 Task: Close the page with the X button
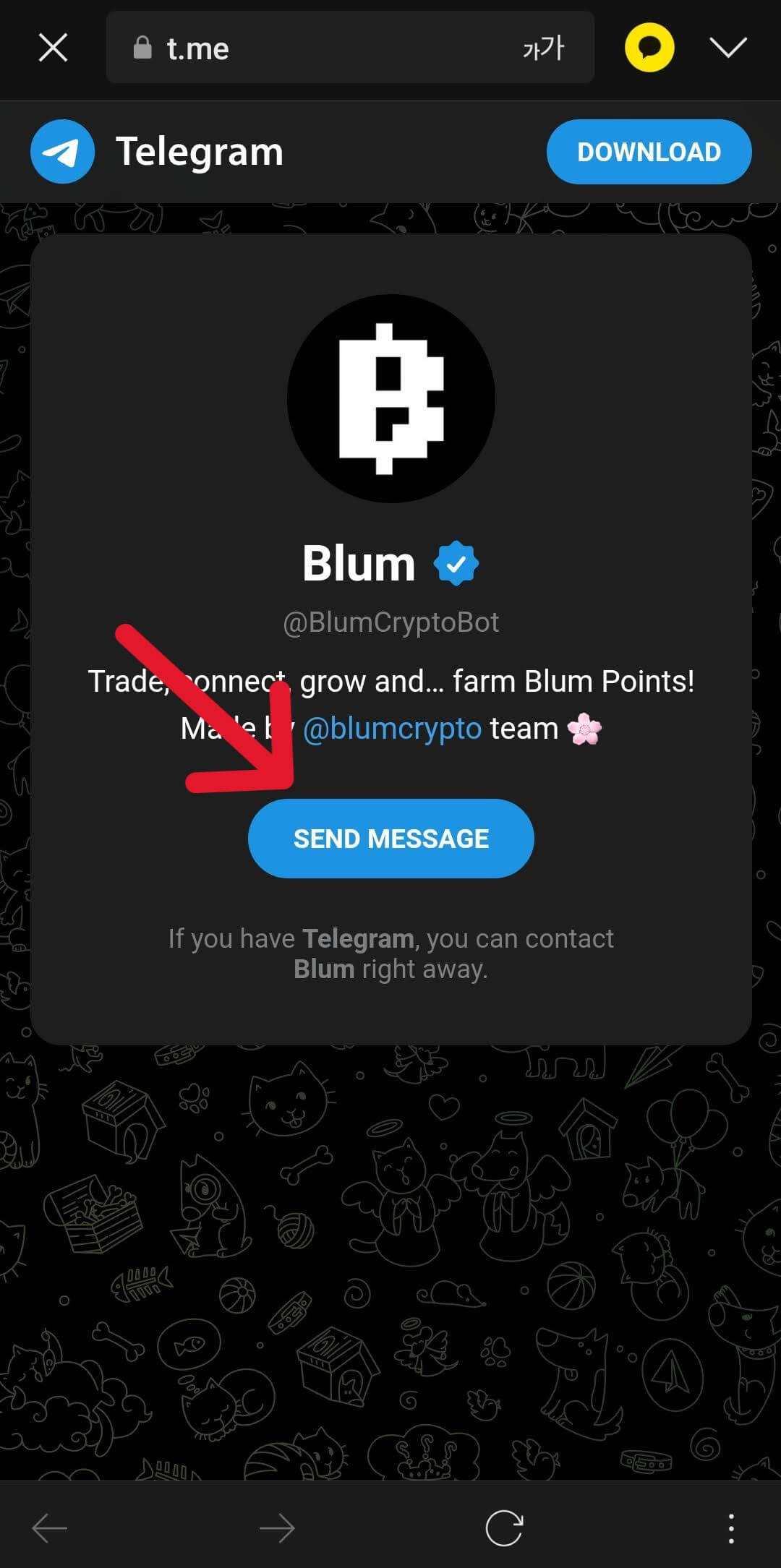click(53, 48)
